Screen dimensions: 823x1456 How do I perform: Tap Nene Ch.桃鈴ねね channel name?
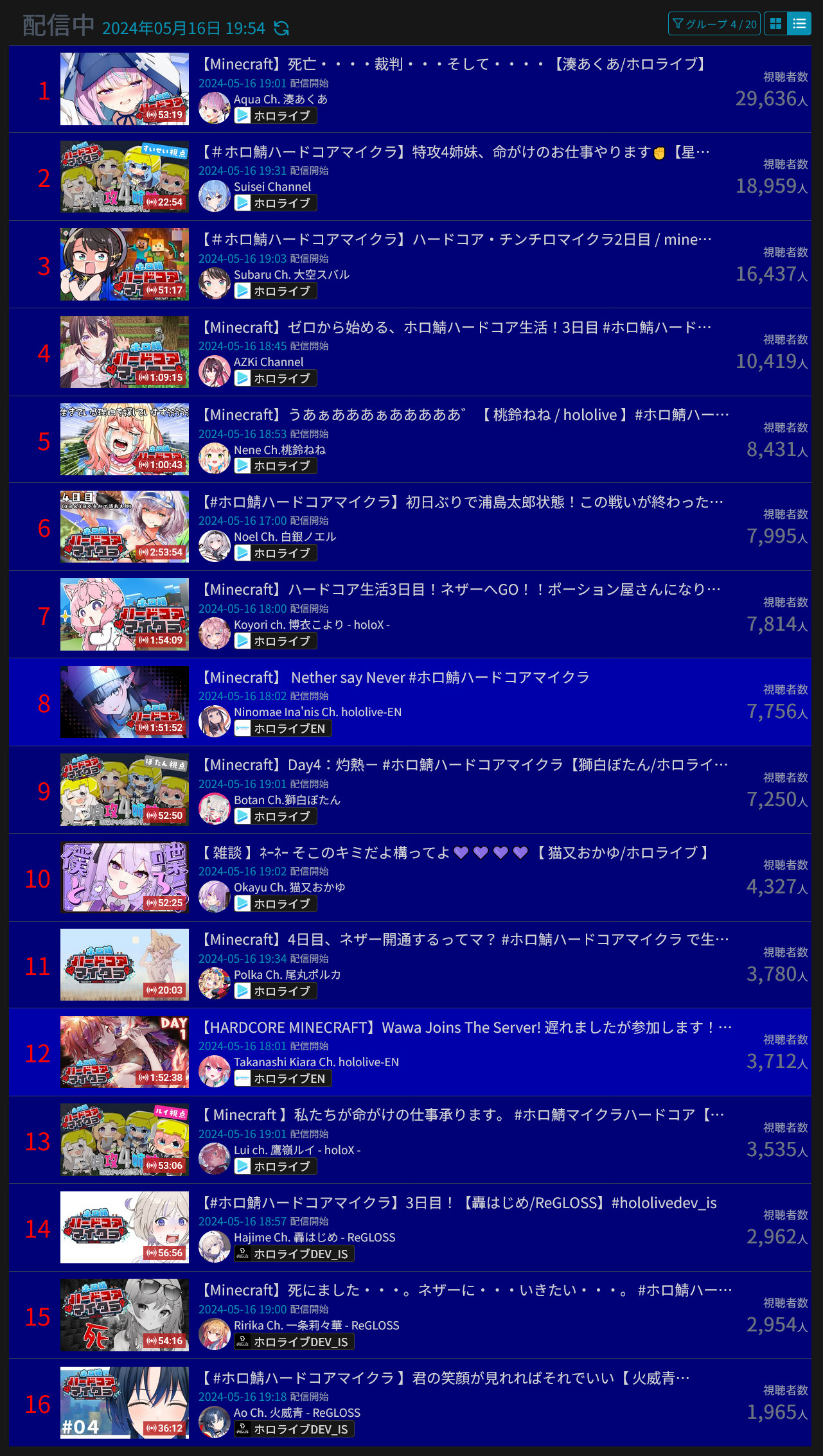(x=279, y=450)
